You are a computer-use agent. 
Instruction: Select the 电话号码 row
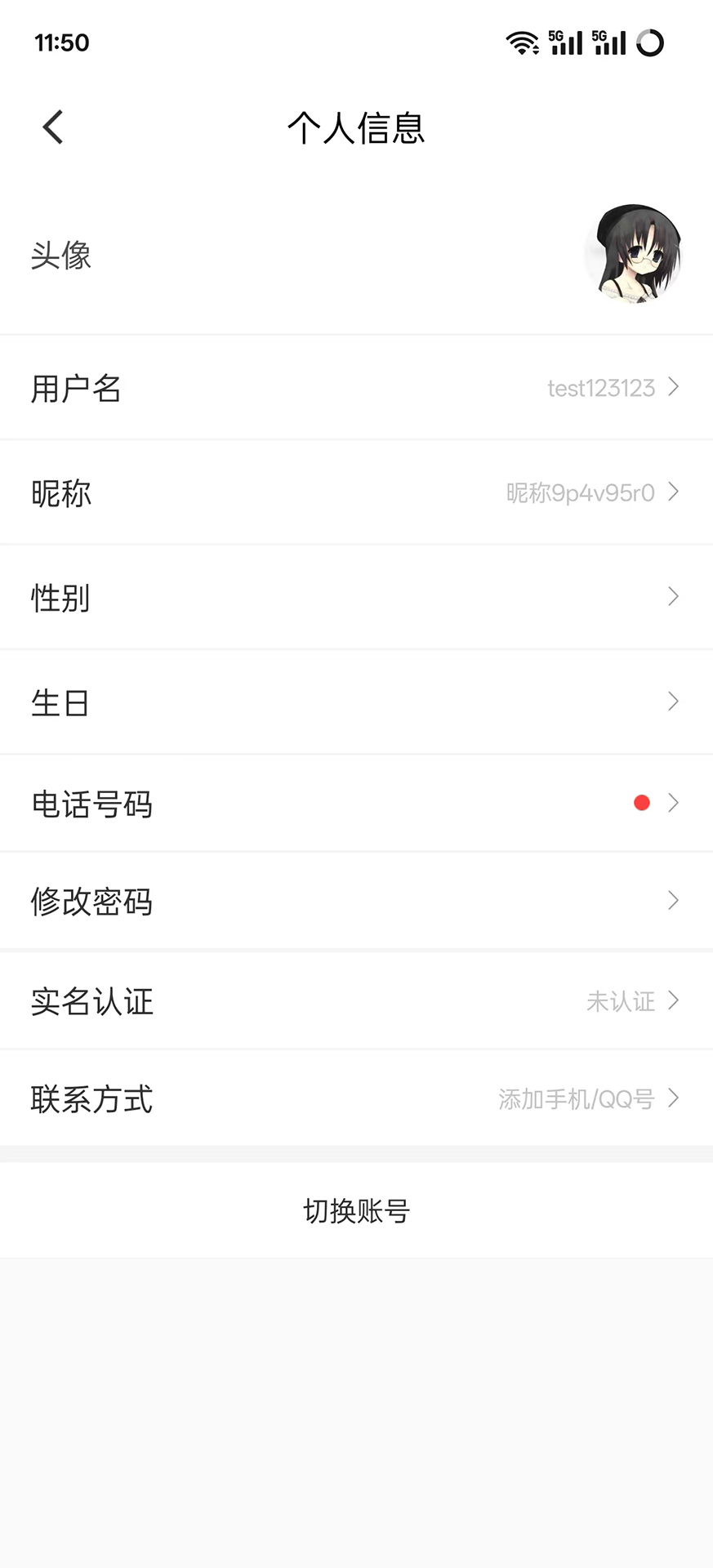pos(356,803)
